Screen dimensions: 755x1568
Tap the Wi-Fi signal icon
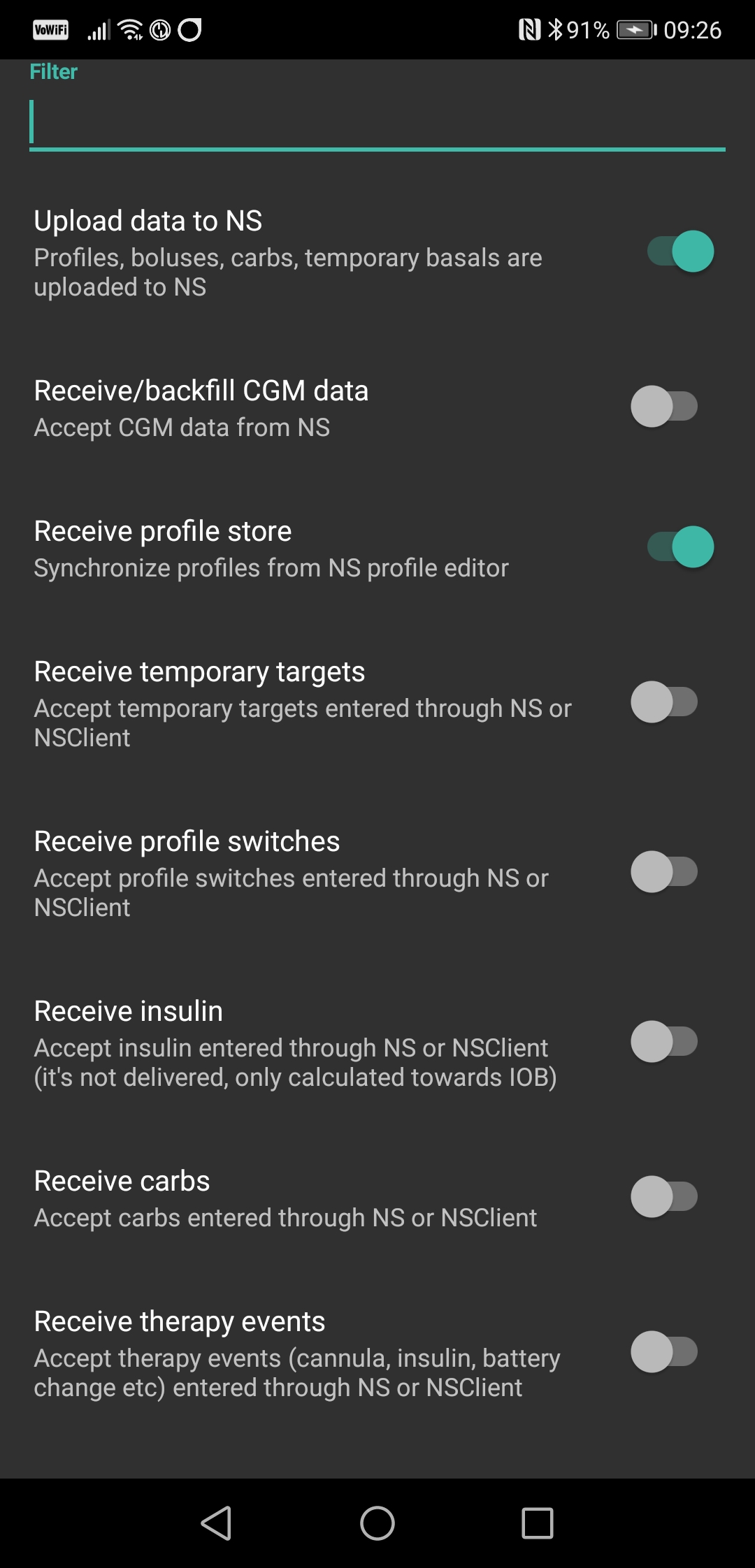(130, 29)
